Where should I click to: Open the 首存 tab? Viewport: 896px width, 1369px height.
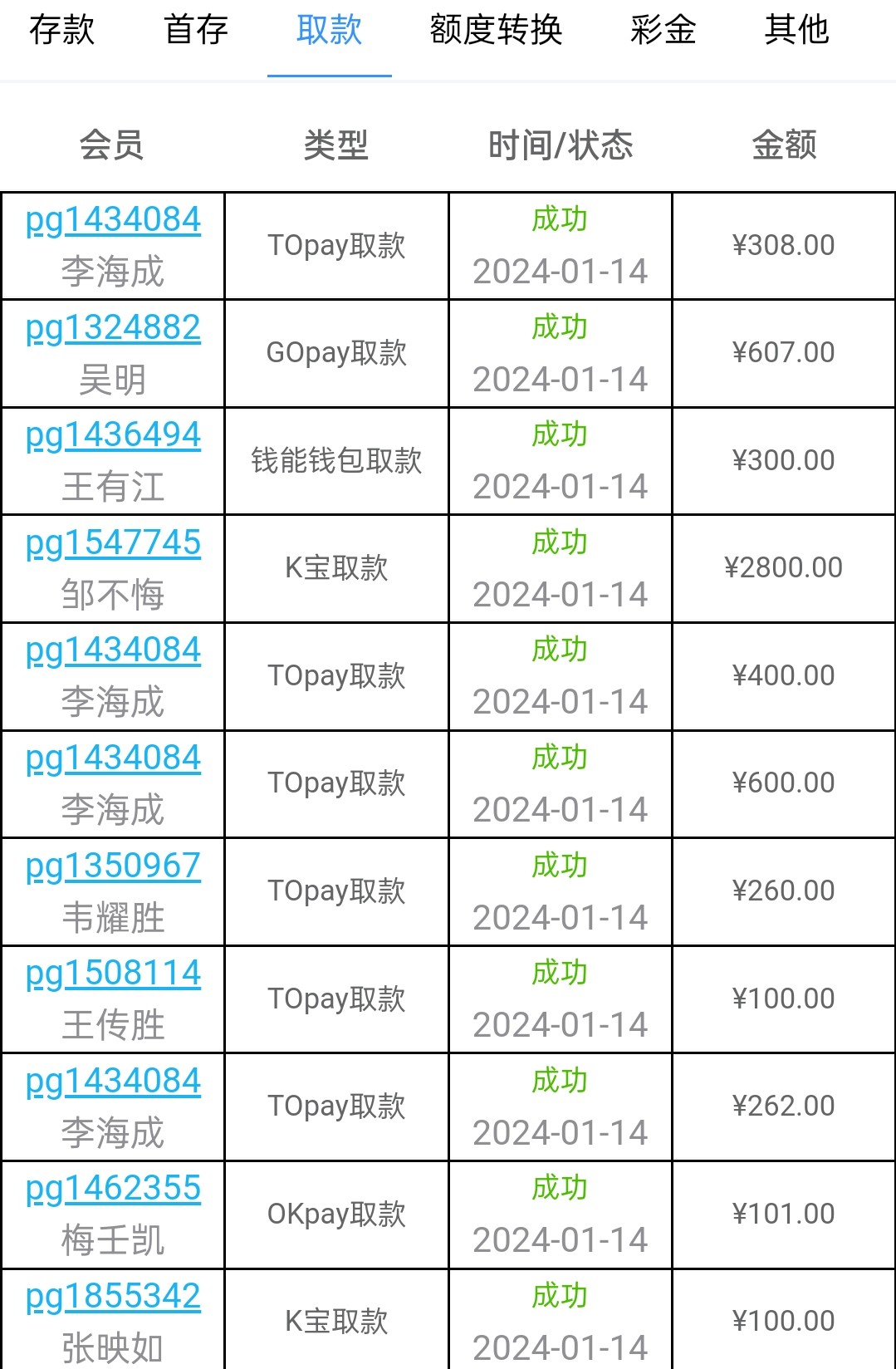[x=196, y=31]
